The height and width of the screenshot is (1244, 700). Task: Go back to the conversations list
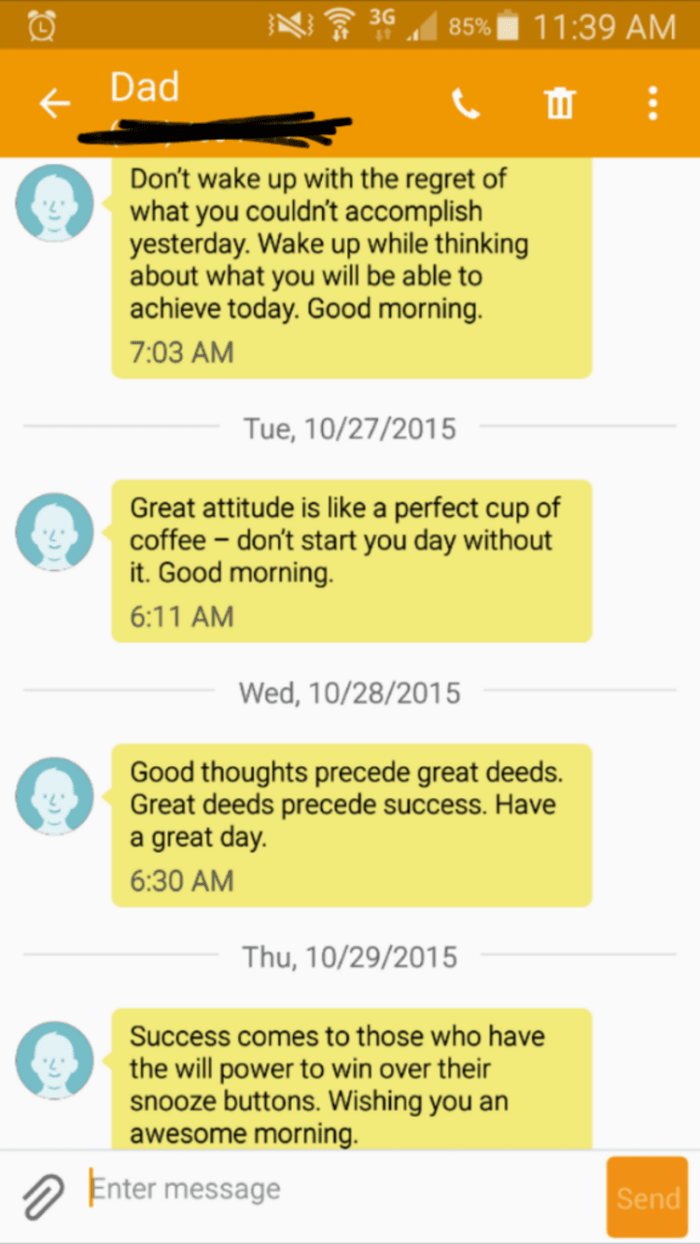[54, 103]
